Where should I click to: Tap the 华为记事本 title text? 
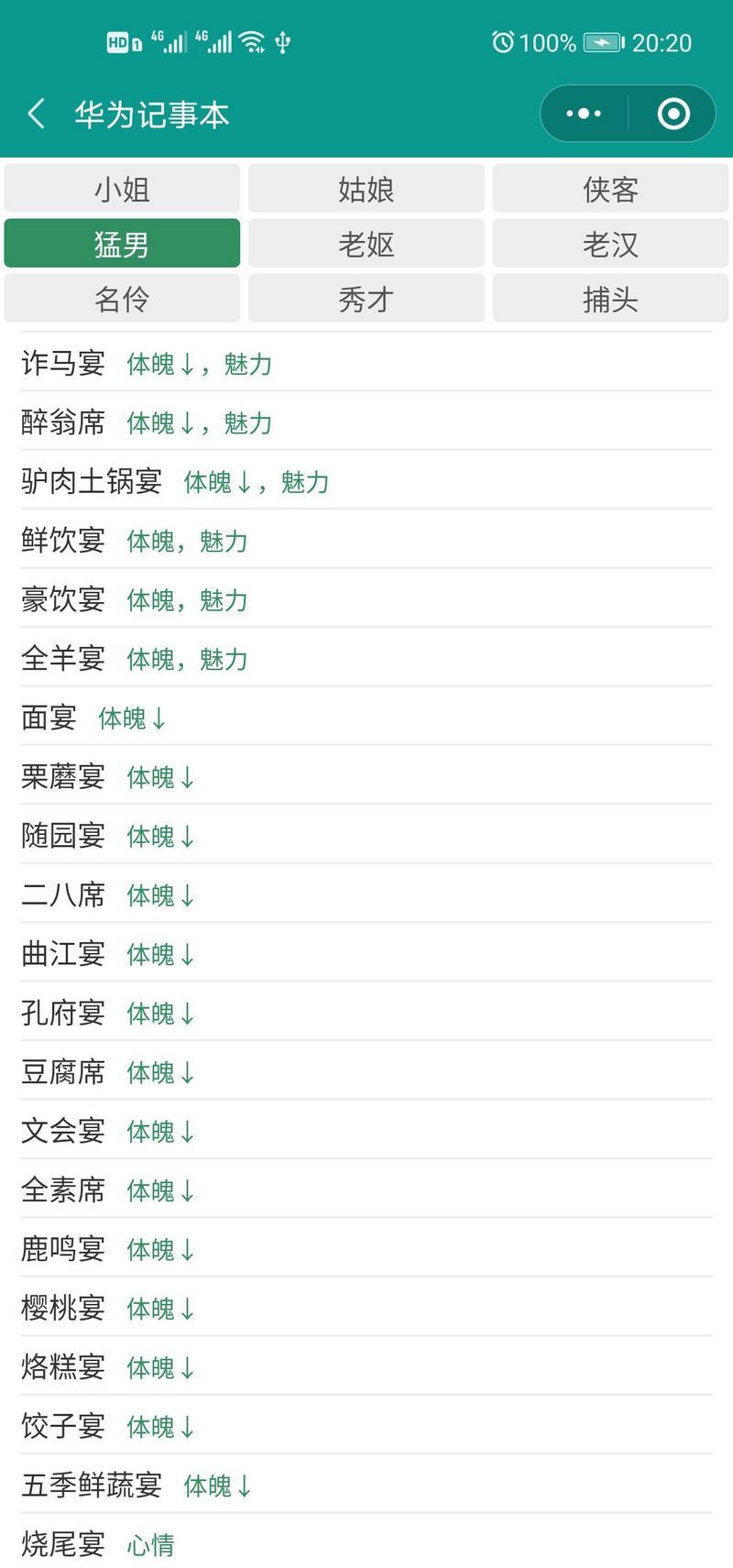point(151,113)
